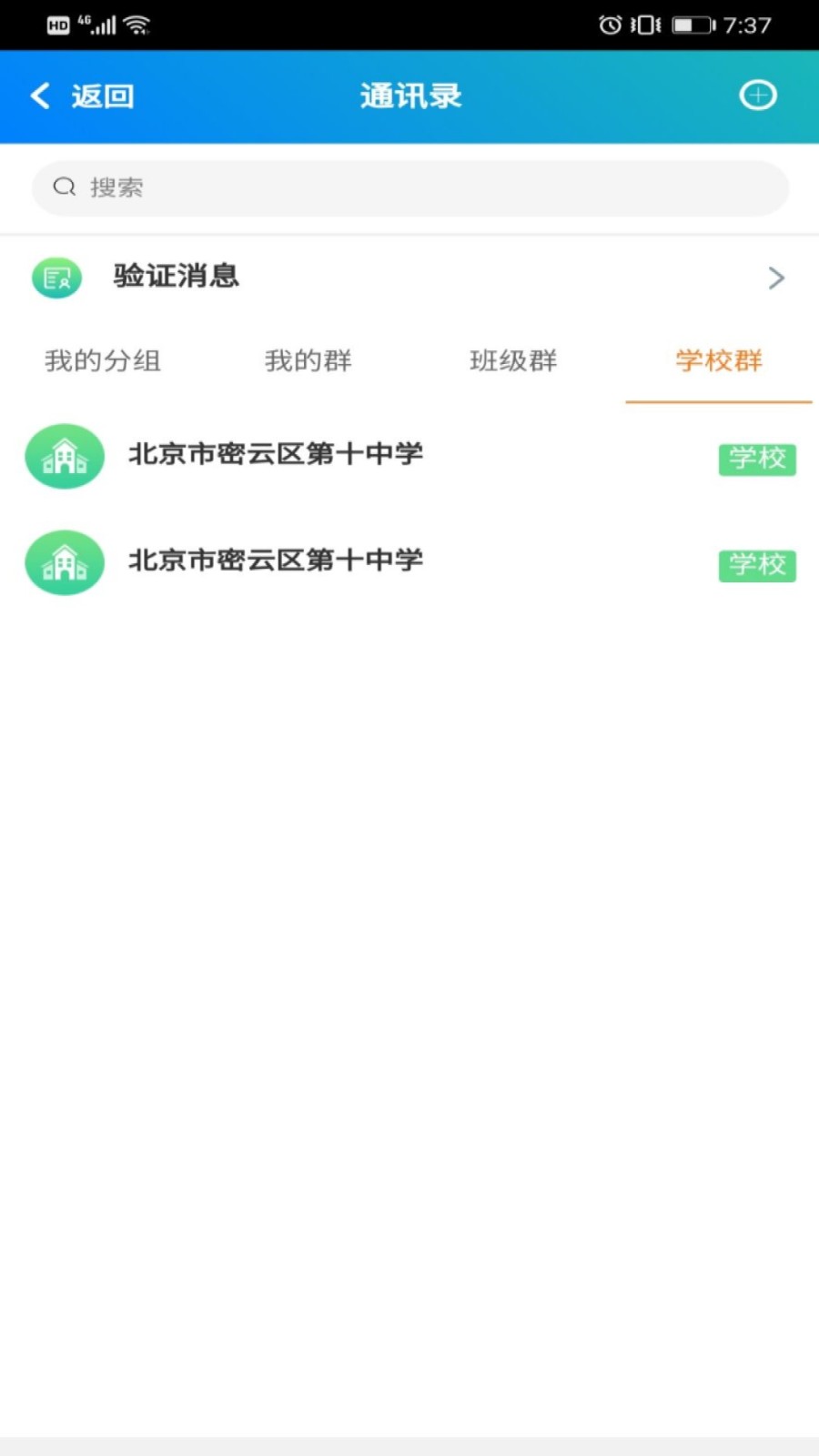Switch to the 我的分组 tab
Viewport: 819px width, 1456px height.
(x=103, y=361)
